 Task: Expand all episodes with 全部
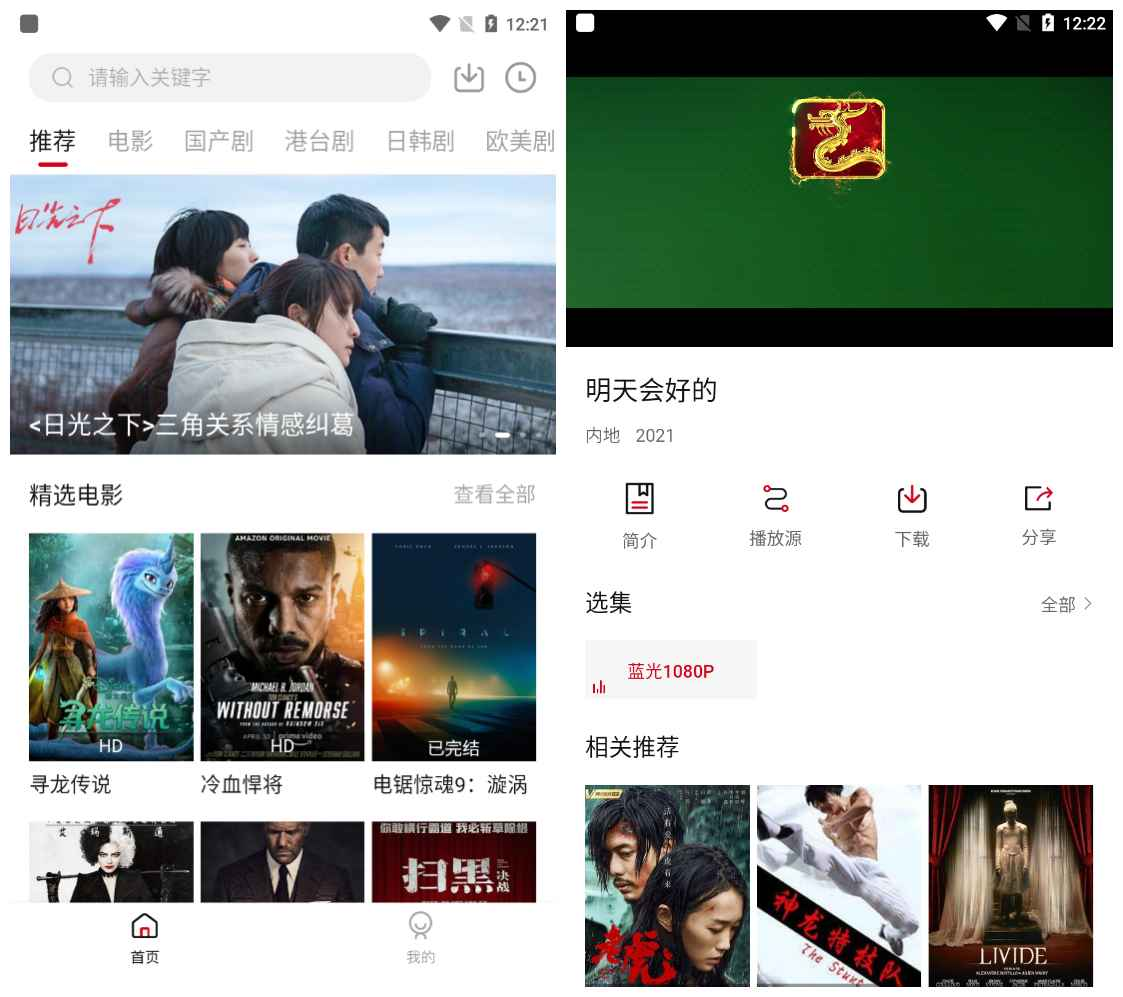1066,604
